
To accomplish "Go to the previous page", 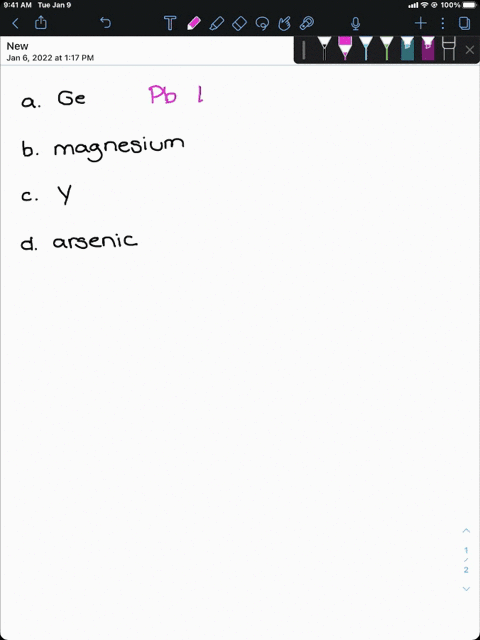I will 466,531.
